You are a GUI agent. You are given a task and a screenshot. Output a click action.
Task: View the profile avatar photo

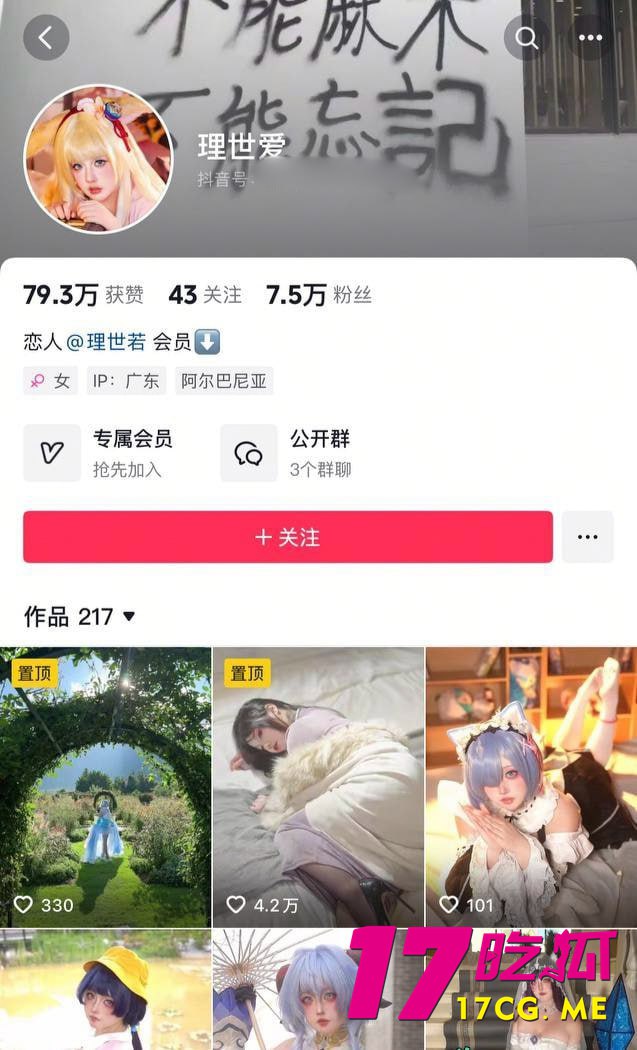98,159
